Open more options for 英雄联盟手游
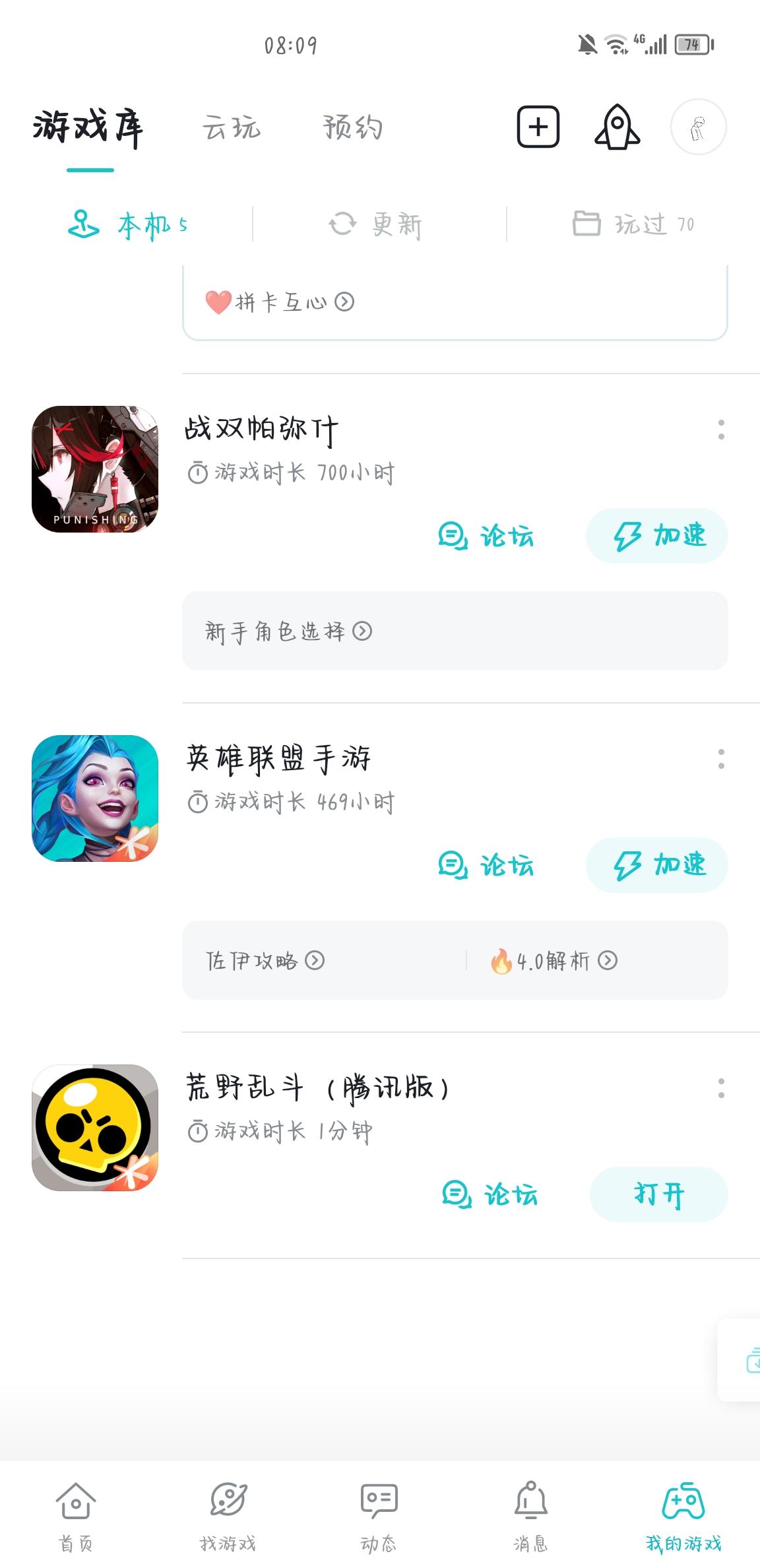The width and height of the screenshot is (760, 1568). click(x=721, y=759)
